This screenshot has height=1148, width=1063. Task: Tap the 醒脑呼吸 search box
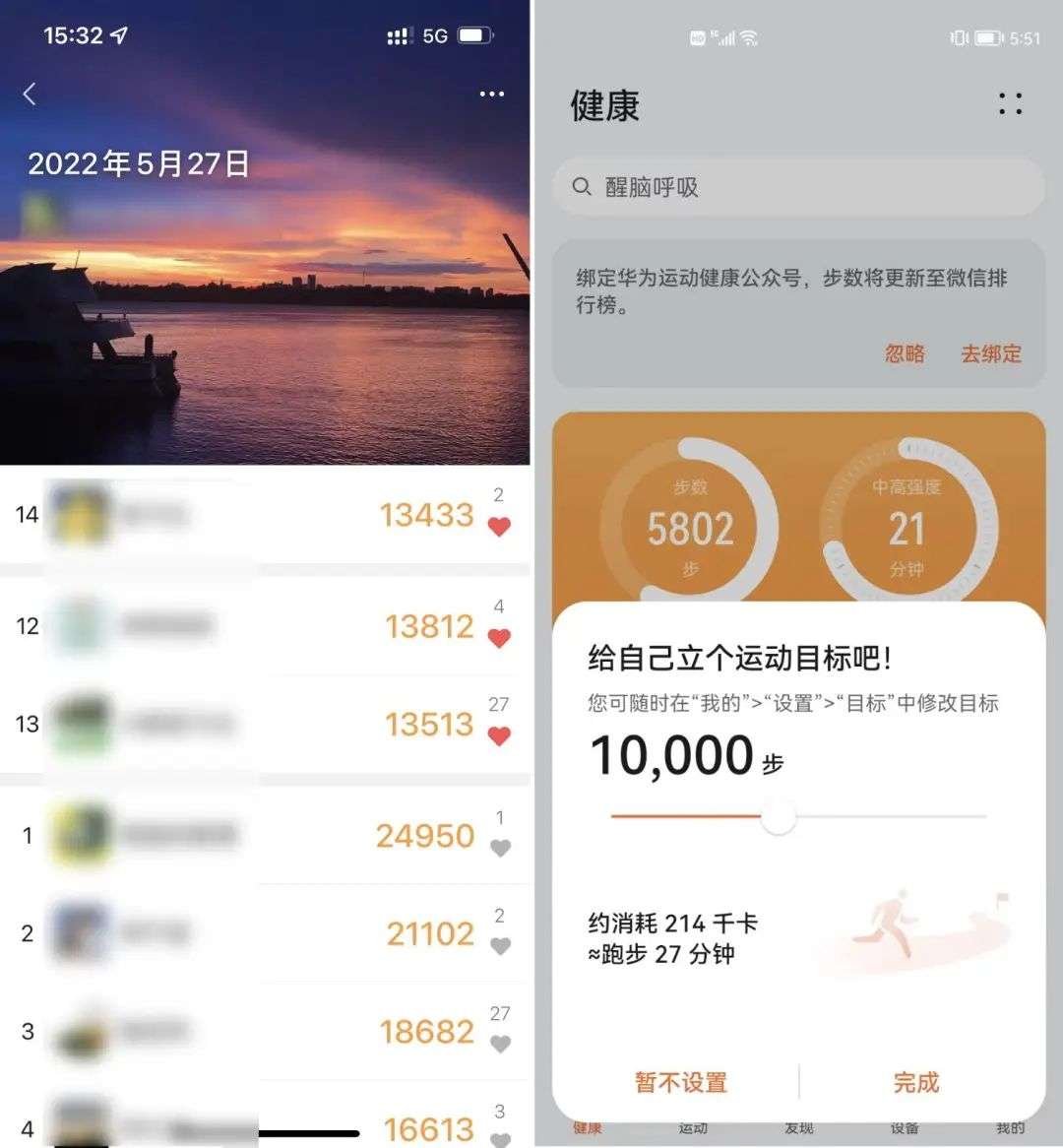[797, 187]
